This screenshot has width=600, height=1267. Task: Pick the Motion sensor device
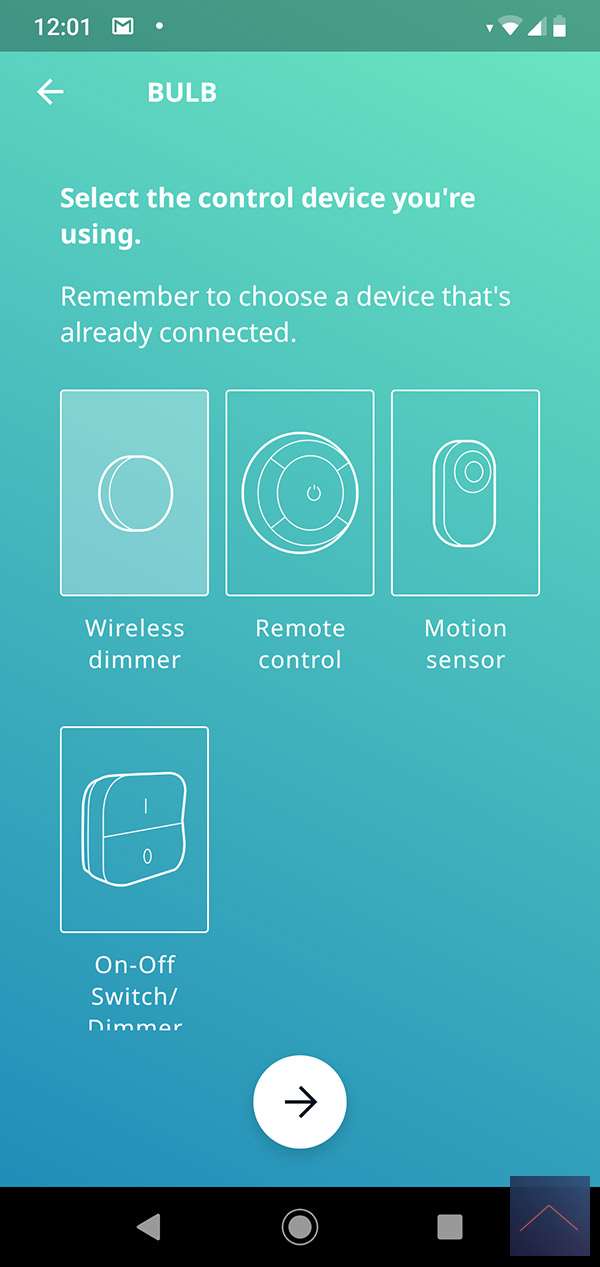[465, 493]
